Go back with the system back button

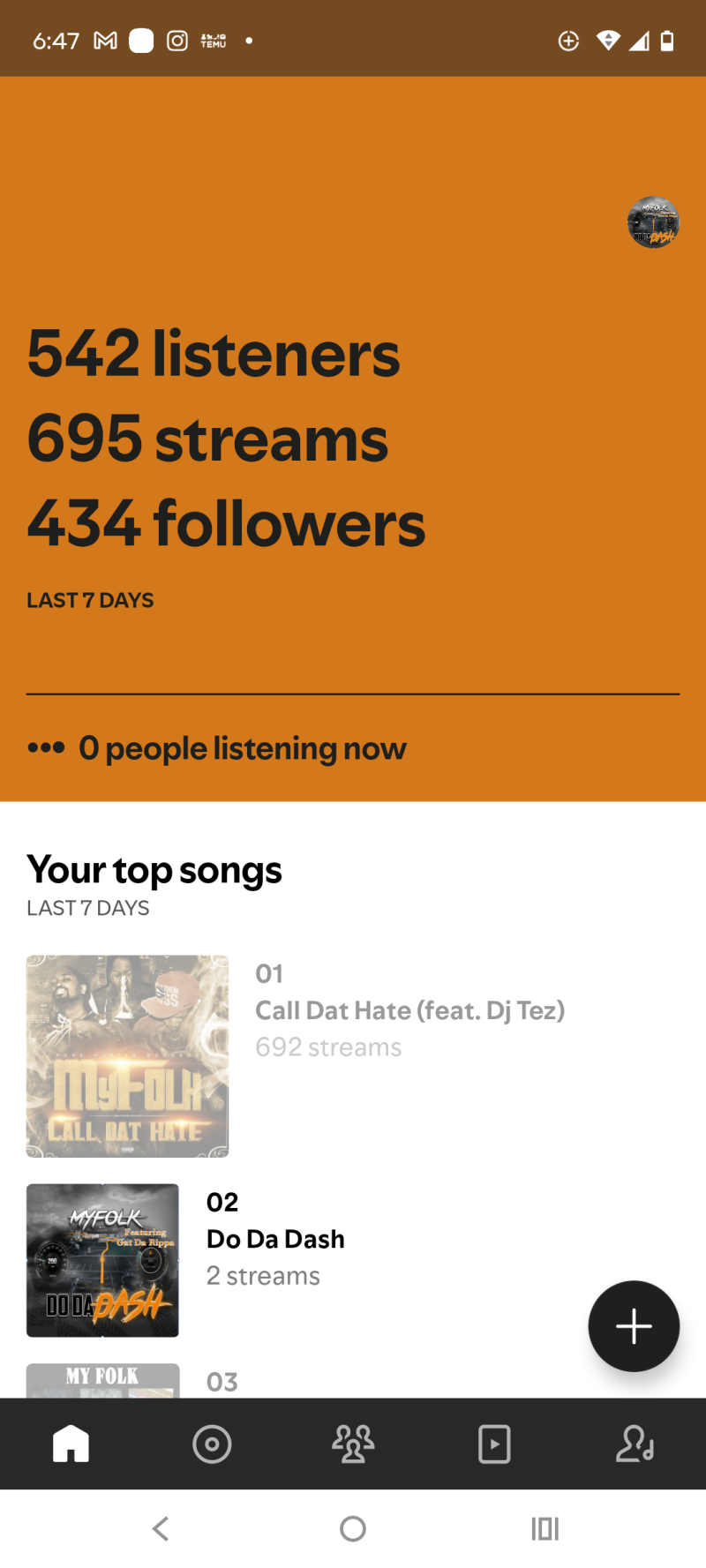click(161, 1528)
